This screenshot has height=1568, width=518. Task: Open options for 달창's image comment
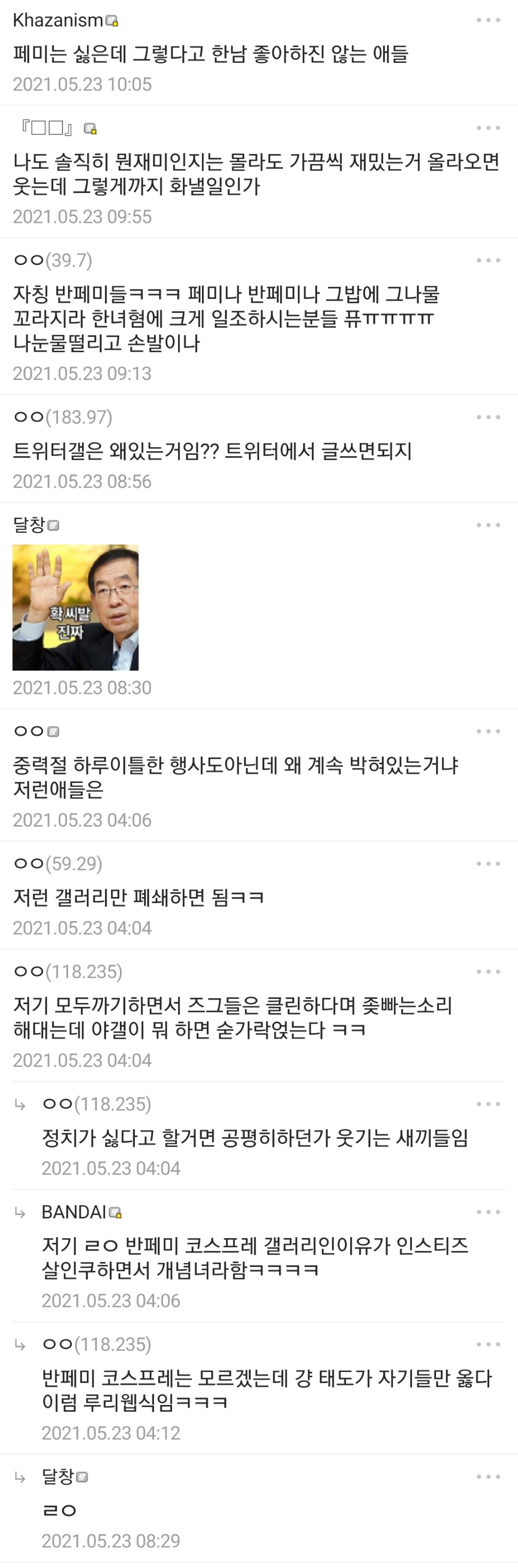coord(488,524)
